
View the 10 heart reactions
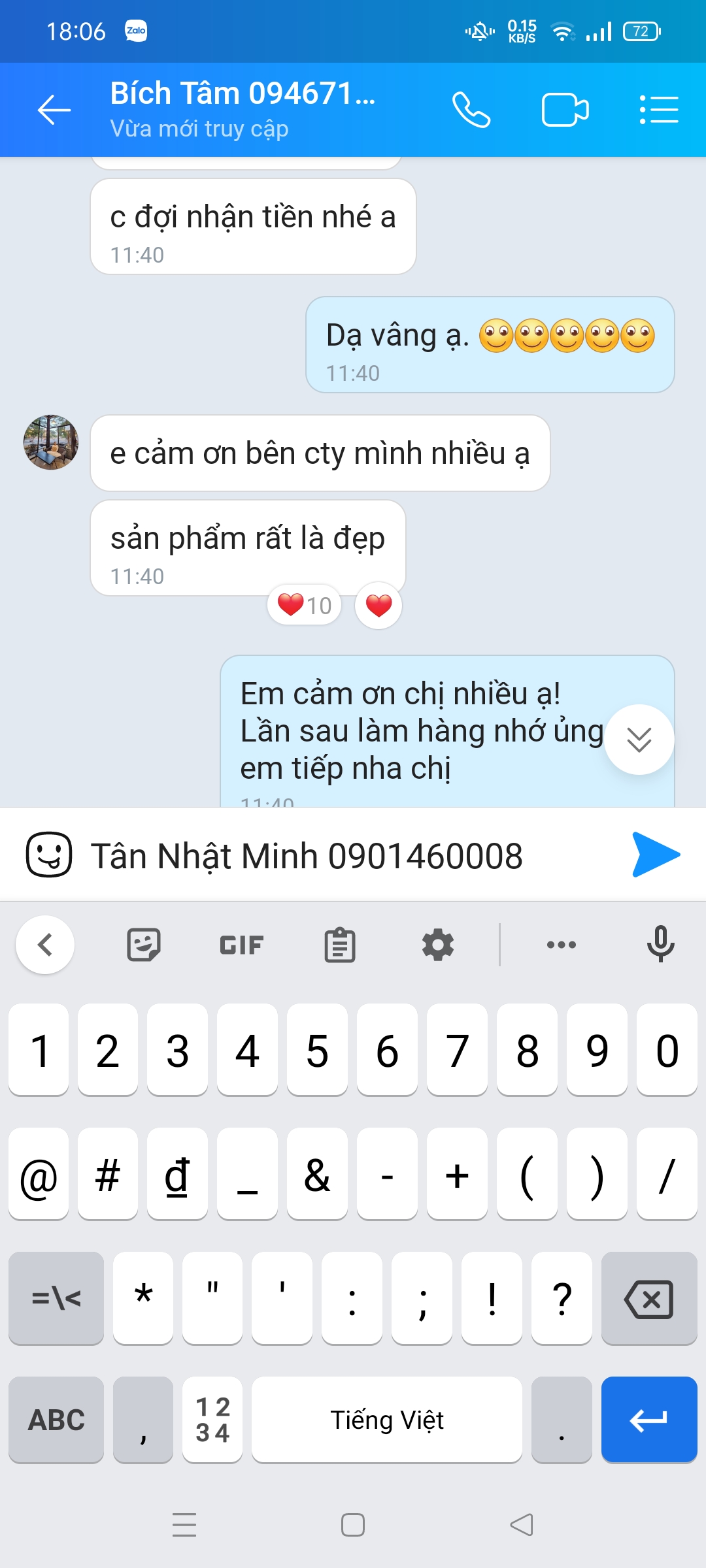[x=305, y=606]
